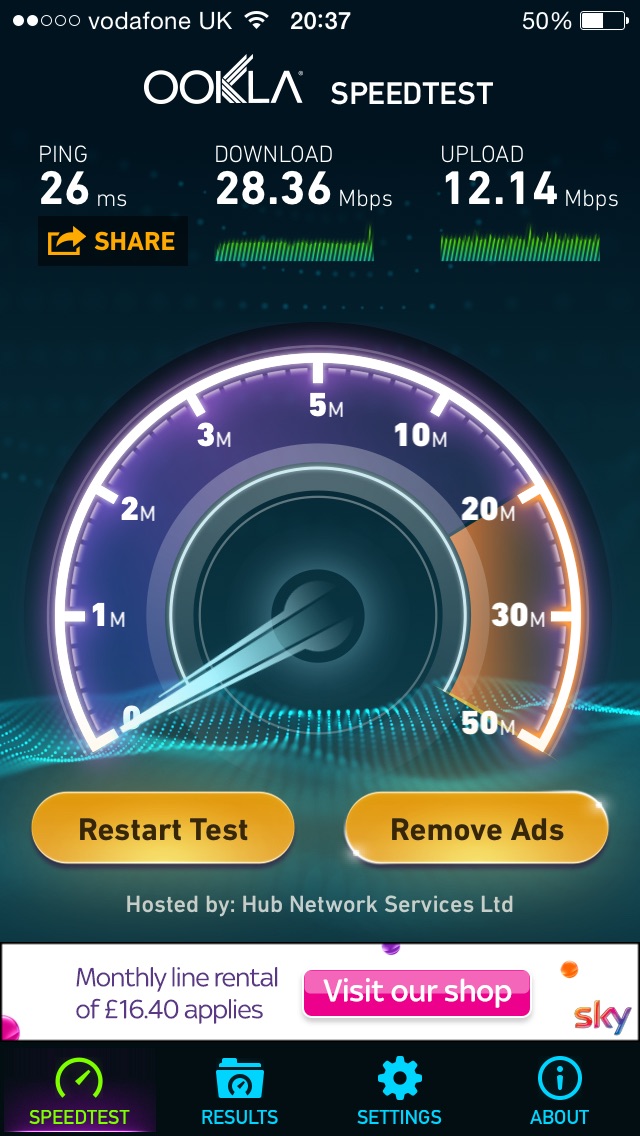Switch to the Results tab
The width and height of the screenshot is (640, 1136).
[x=239, y=1092]
